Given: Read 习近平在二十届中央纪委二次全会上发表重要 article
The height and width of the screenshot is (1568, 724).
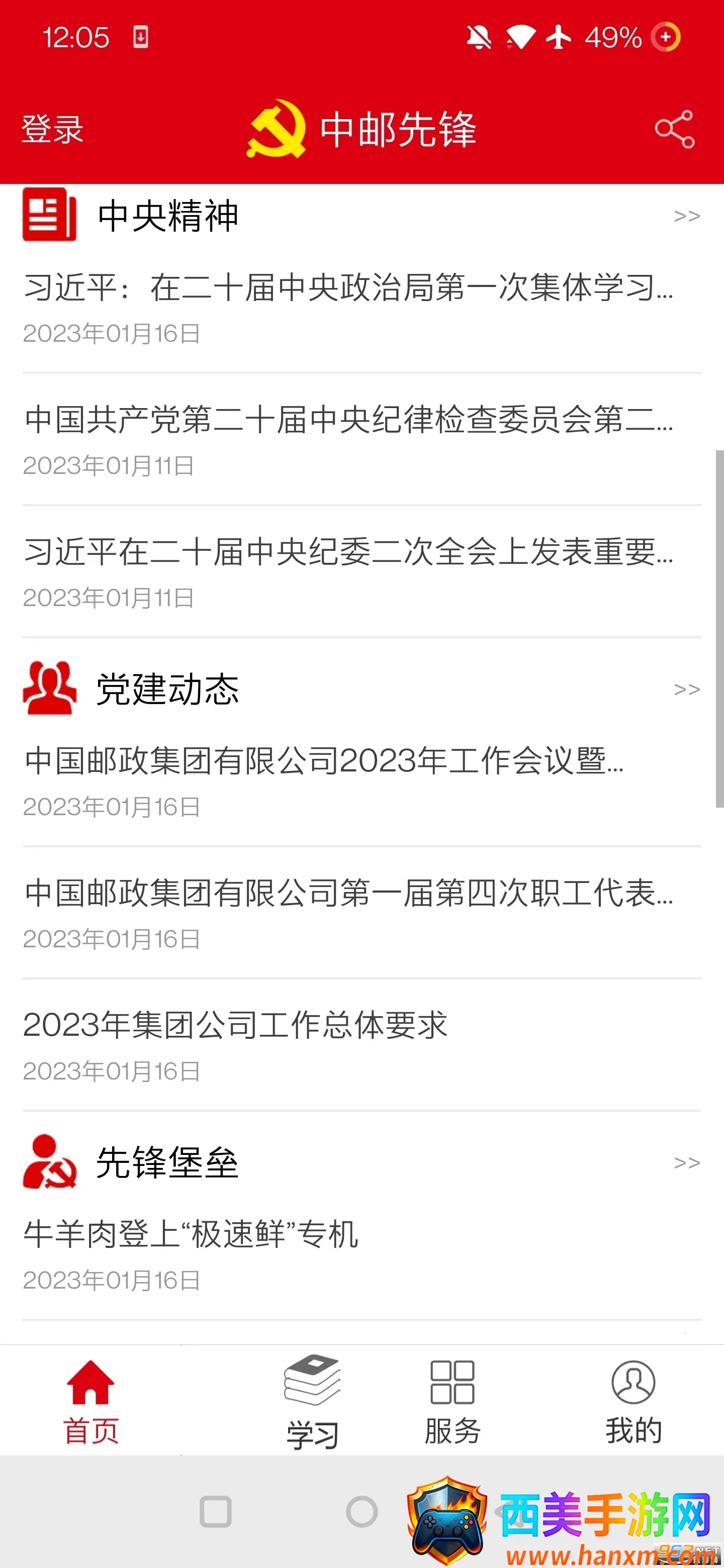Looking at the screenshot, I should [x=348, y=552].
